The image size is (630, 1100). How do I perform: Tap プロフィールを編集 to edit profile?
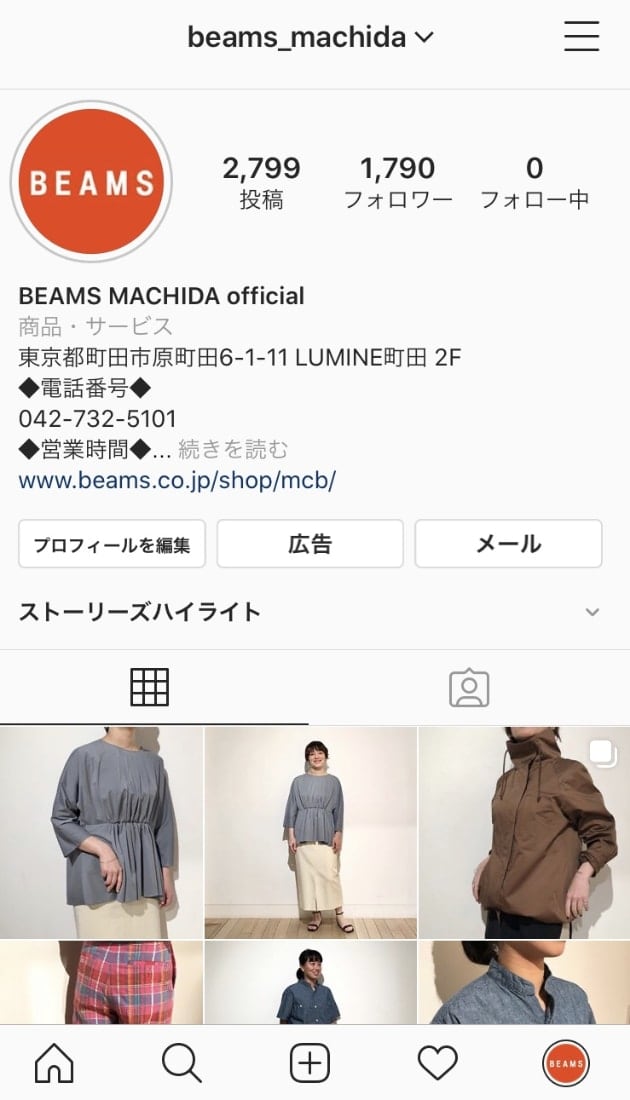coord(111,544)
